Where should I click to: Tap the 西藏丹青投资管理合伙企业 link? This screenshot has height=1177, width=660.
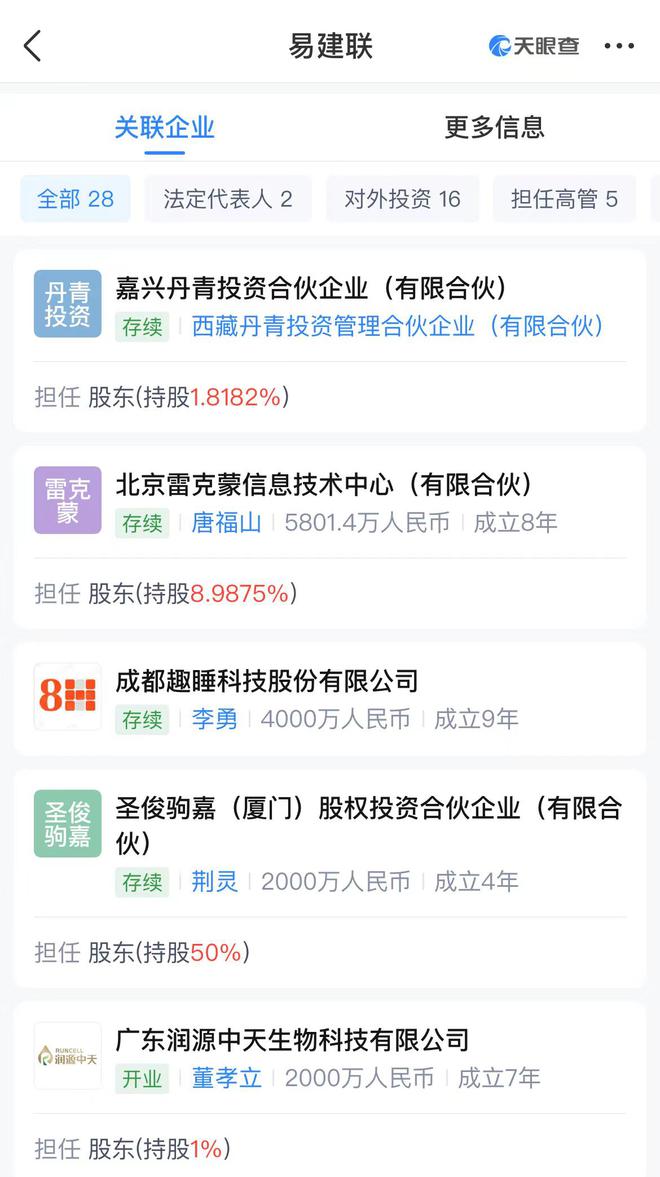tap(397, 326)
